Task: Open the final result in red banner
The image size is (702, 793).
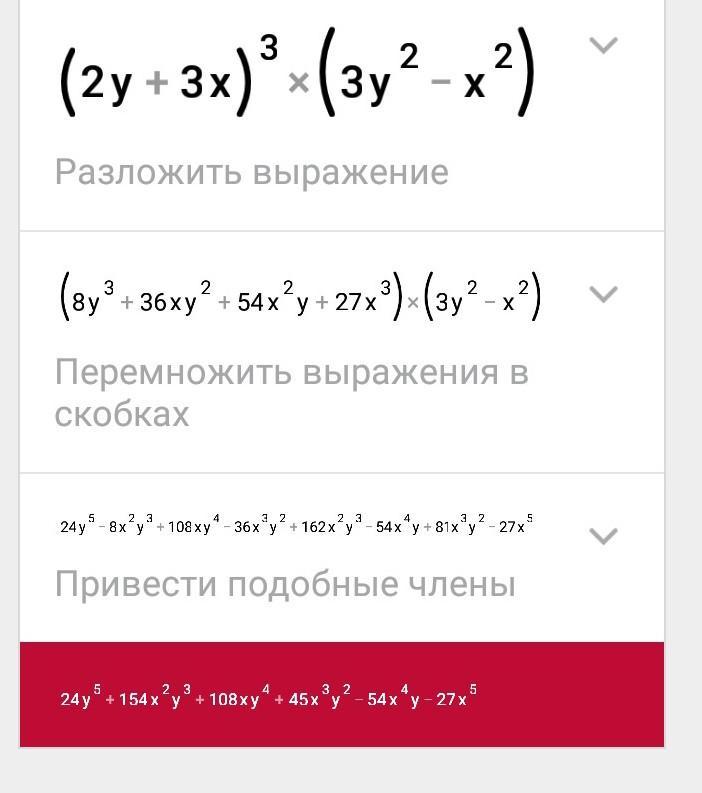Action: coord(342,694)
